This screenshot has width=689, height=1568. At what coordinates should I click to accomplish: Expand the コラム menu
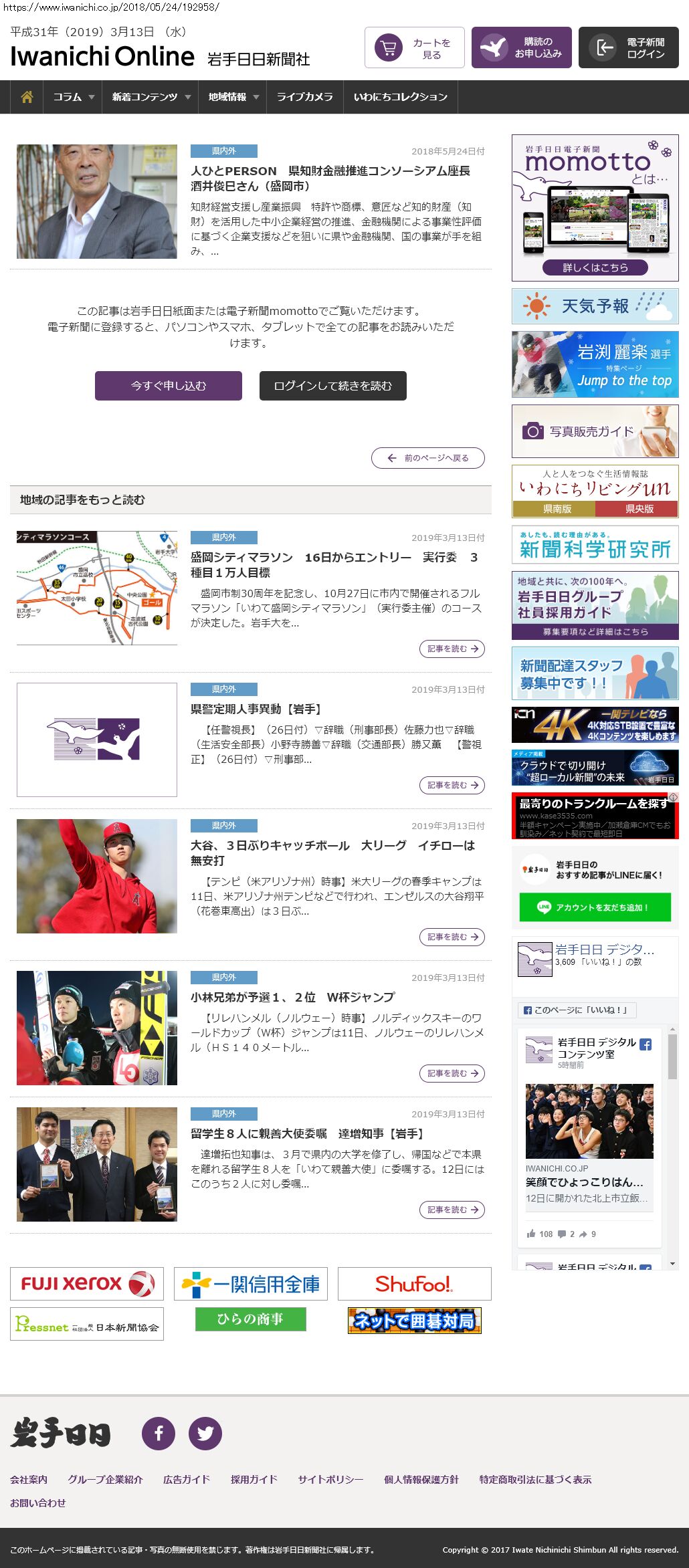[73, 97]
